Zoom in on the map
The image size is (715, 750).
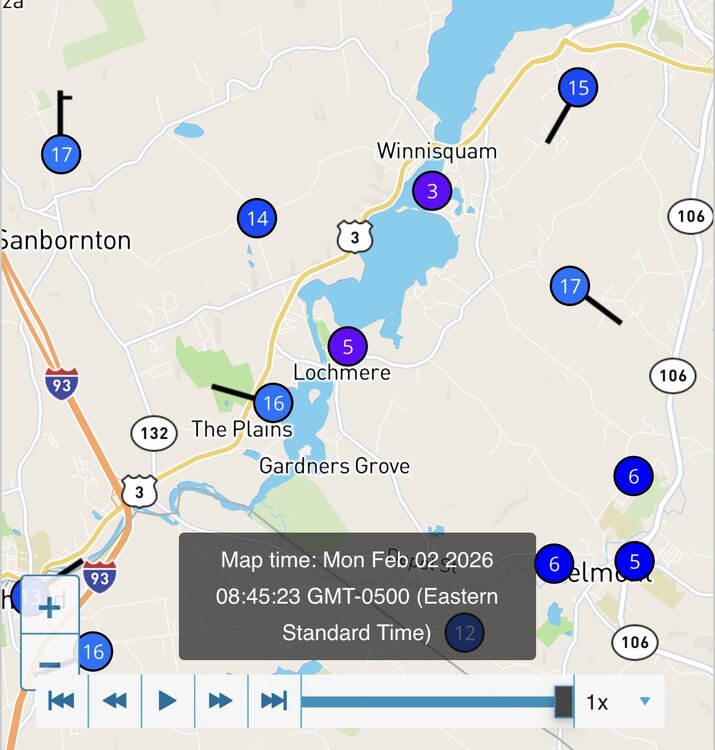coord(49,604)
